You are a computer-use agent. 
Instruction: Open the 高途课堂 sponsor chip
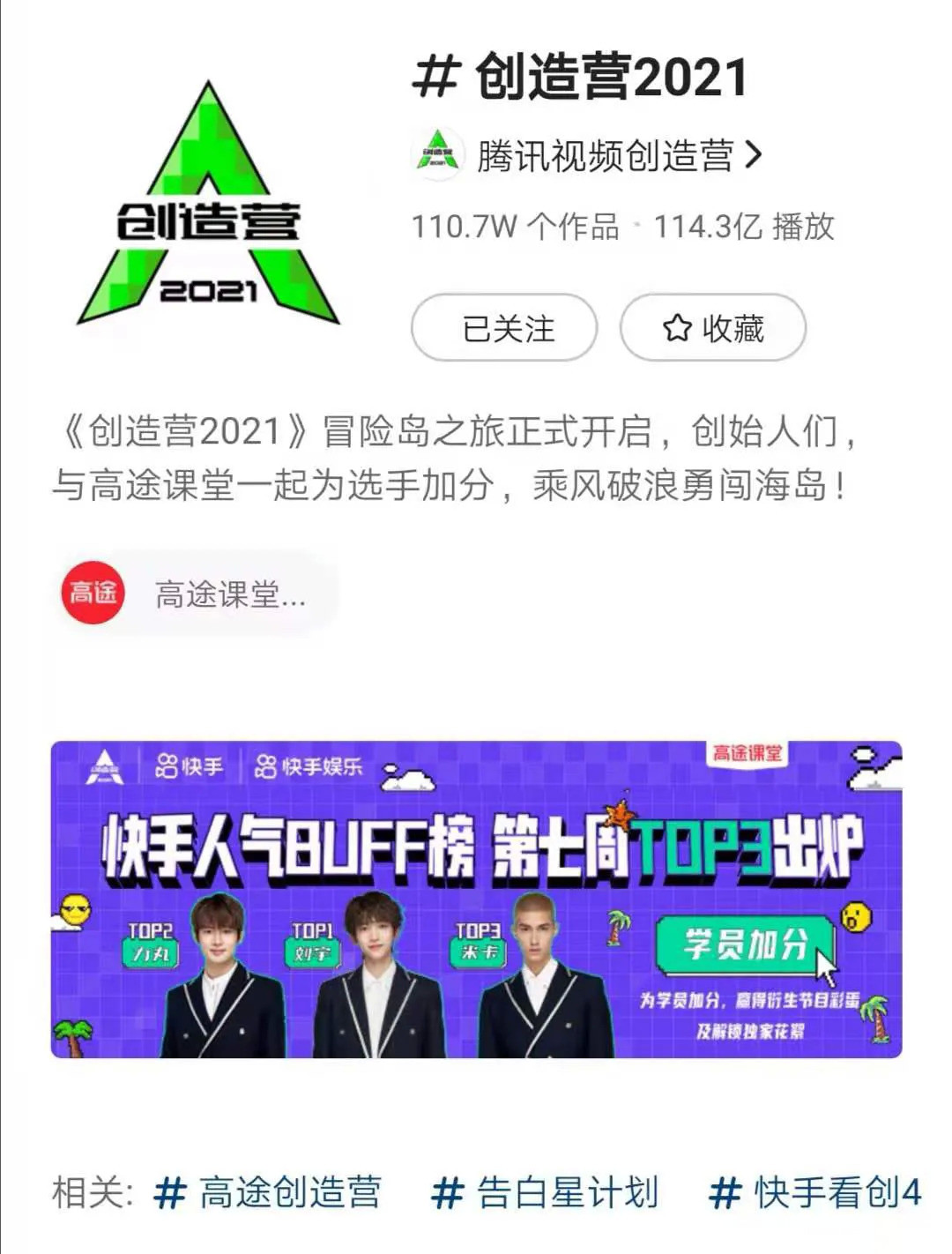pos(194,593)
